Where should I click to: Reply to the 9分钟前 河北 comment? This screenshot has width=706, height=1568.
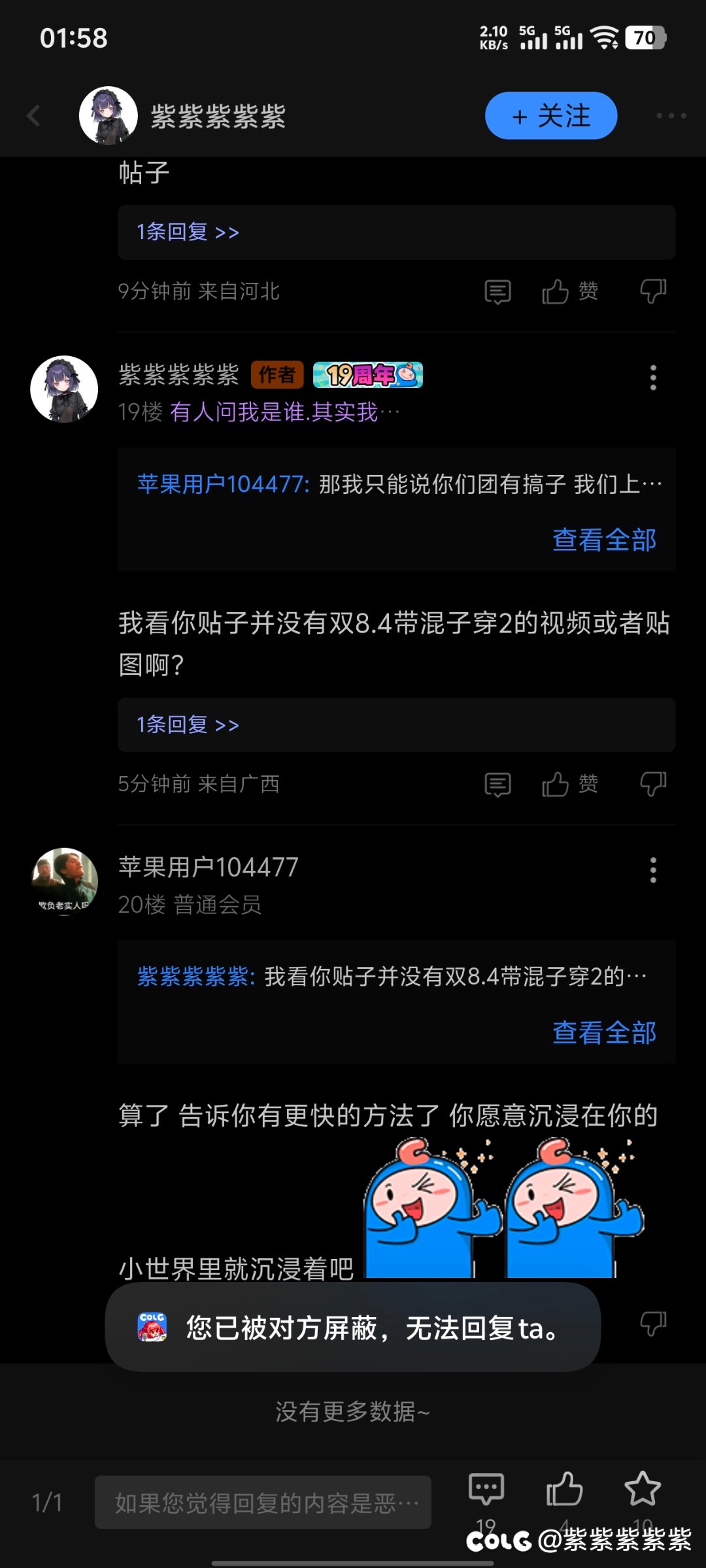coord(497,292)
